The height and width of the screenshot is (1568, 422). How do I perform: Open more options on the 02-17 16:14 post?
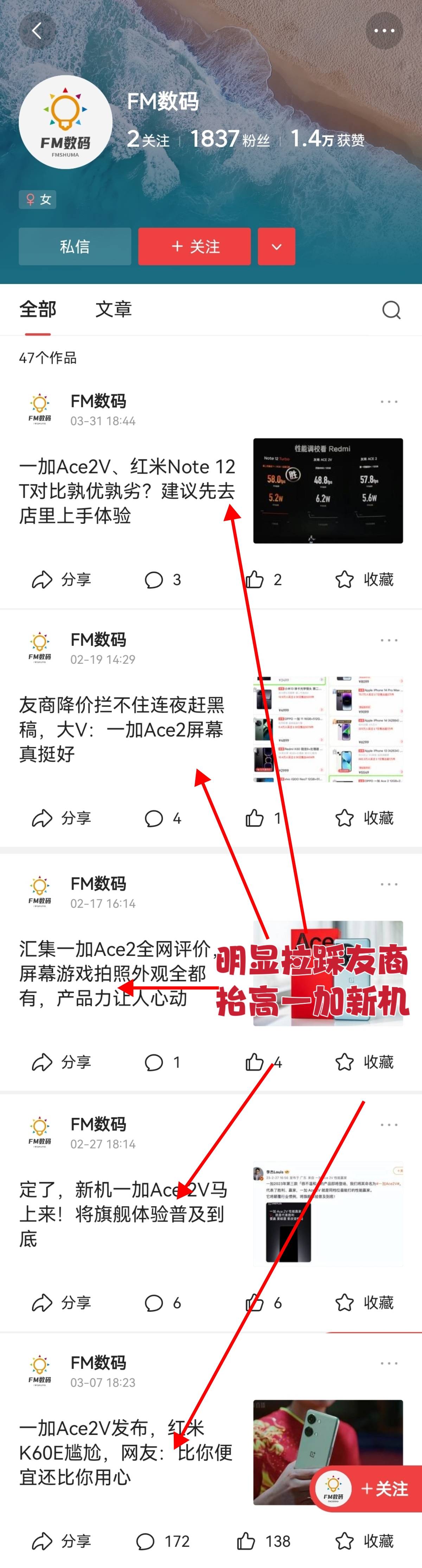tap(389, 884)
